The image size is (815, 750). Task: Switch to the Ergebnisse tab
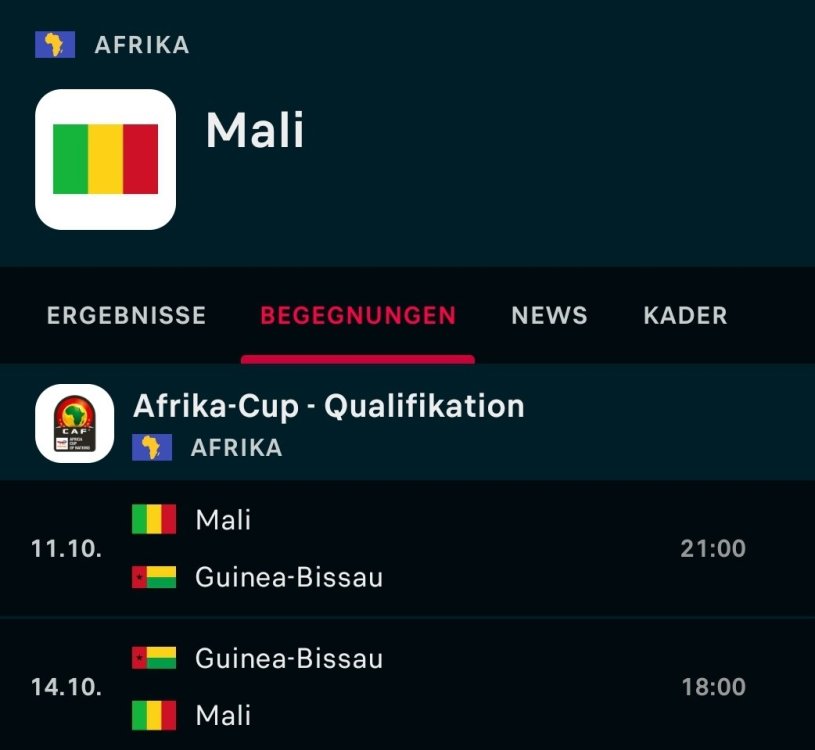click(x=126, y=316)
